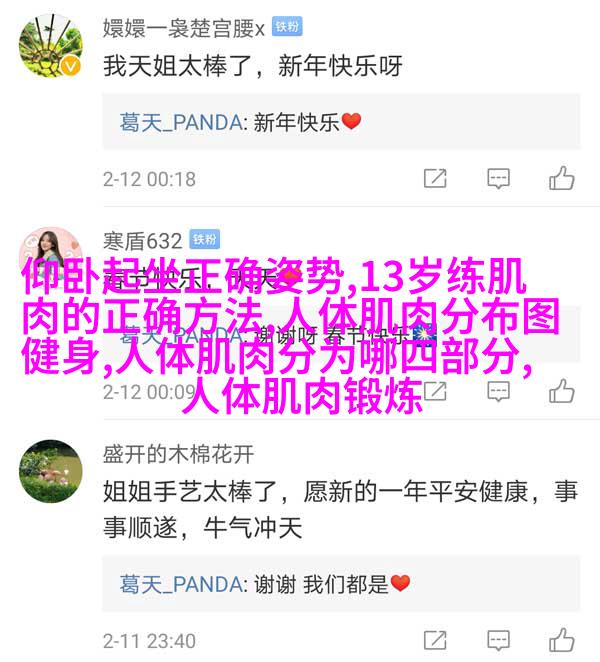
Task: Give a thumbs up to 盛开的木棉花开's comment
Action: (x=562, y=640)
